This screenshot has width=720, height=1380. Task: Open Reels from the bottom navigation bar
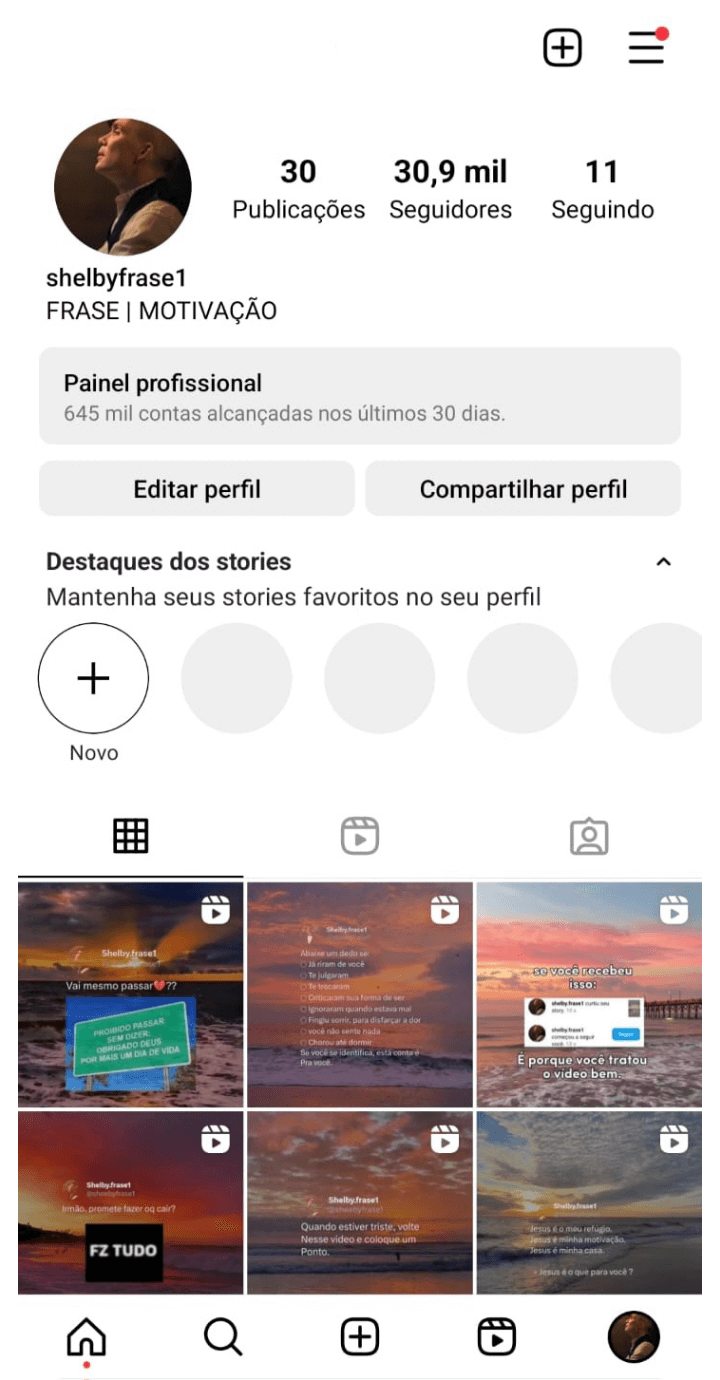(496, 1335)
